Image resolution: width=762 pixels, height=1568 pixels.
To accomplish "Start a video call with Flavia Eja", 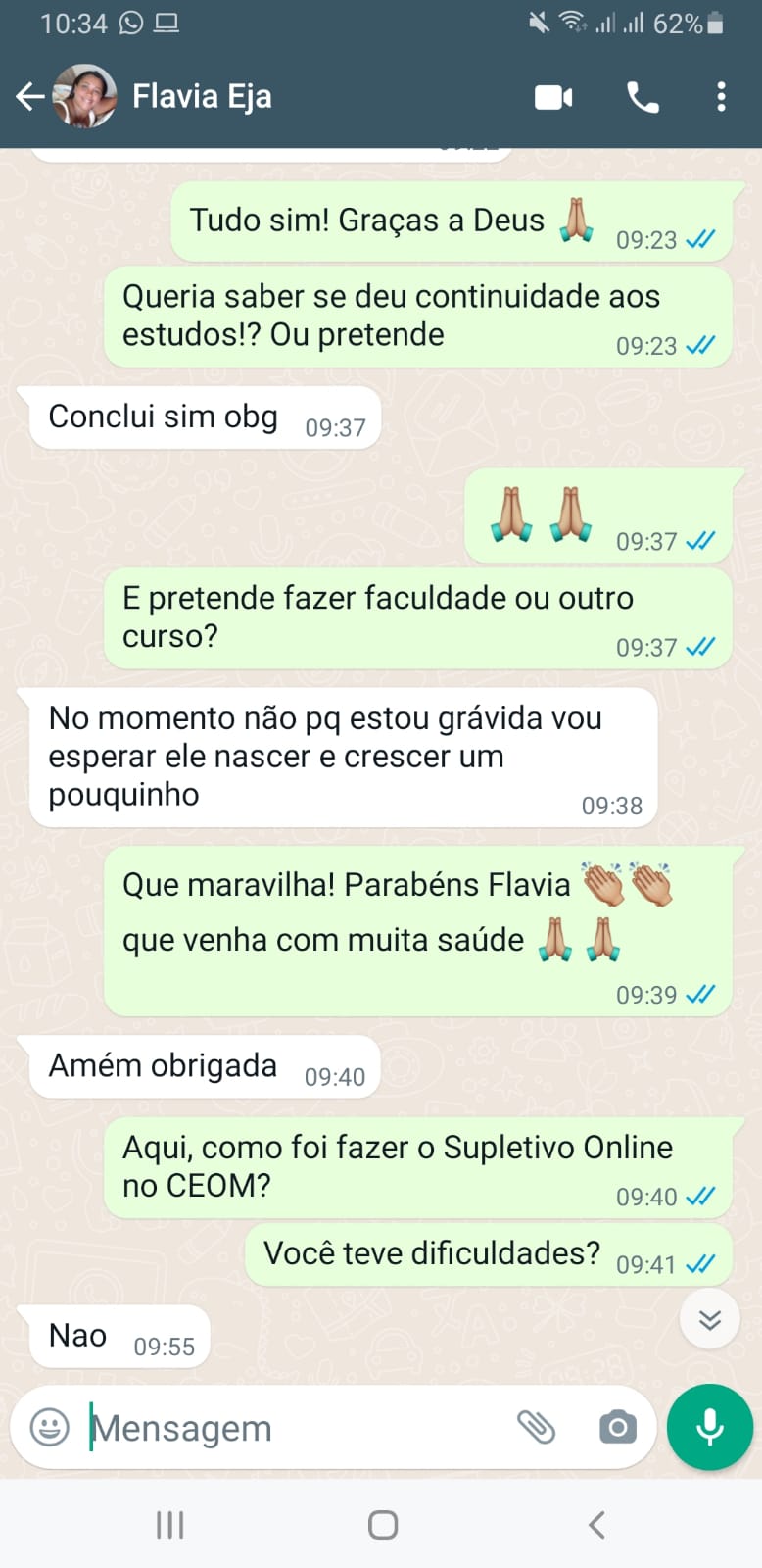I will point(553,97).
